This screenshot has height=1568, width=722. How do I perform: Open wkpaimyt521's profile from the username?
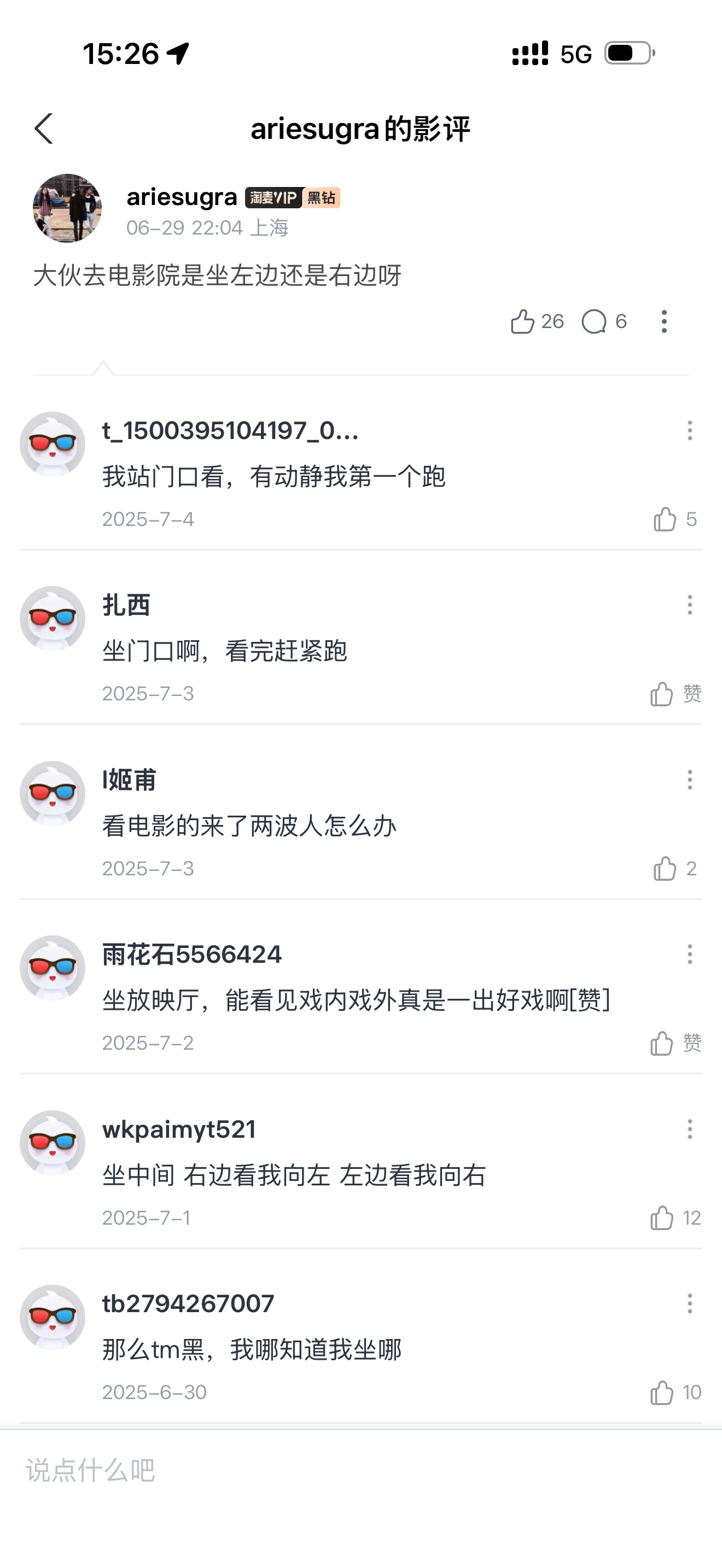coord(179,1130)
